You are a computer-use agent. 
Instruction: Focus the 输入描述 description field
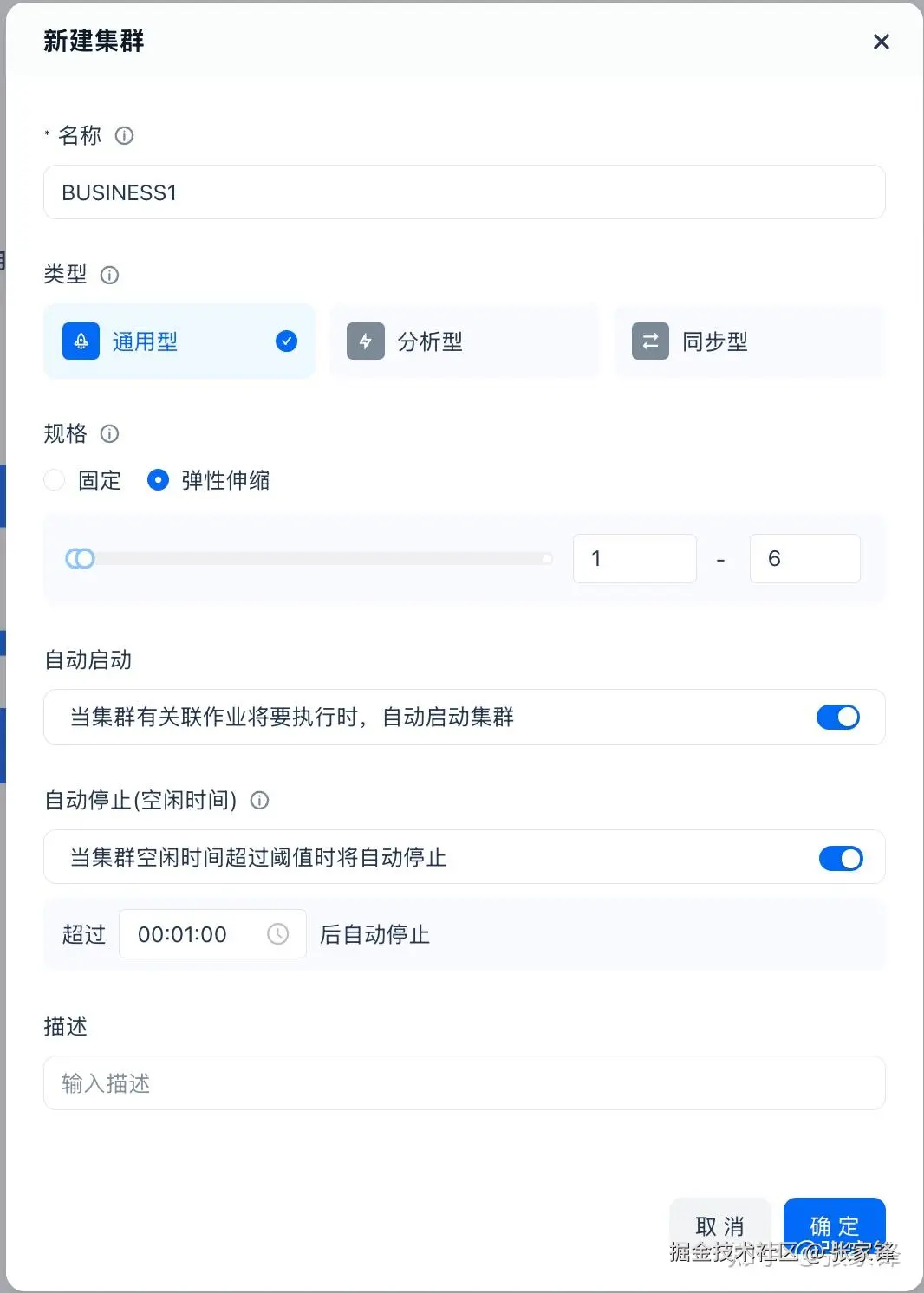coord(464,1083)
